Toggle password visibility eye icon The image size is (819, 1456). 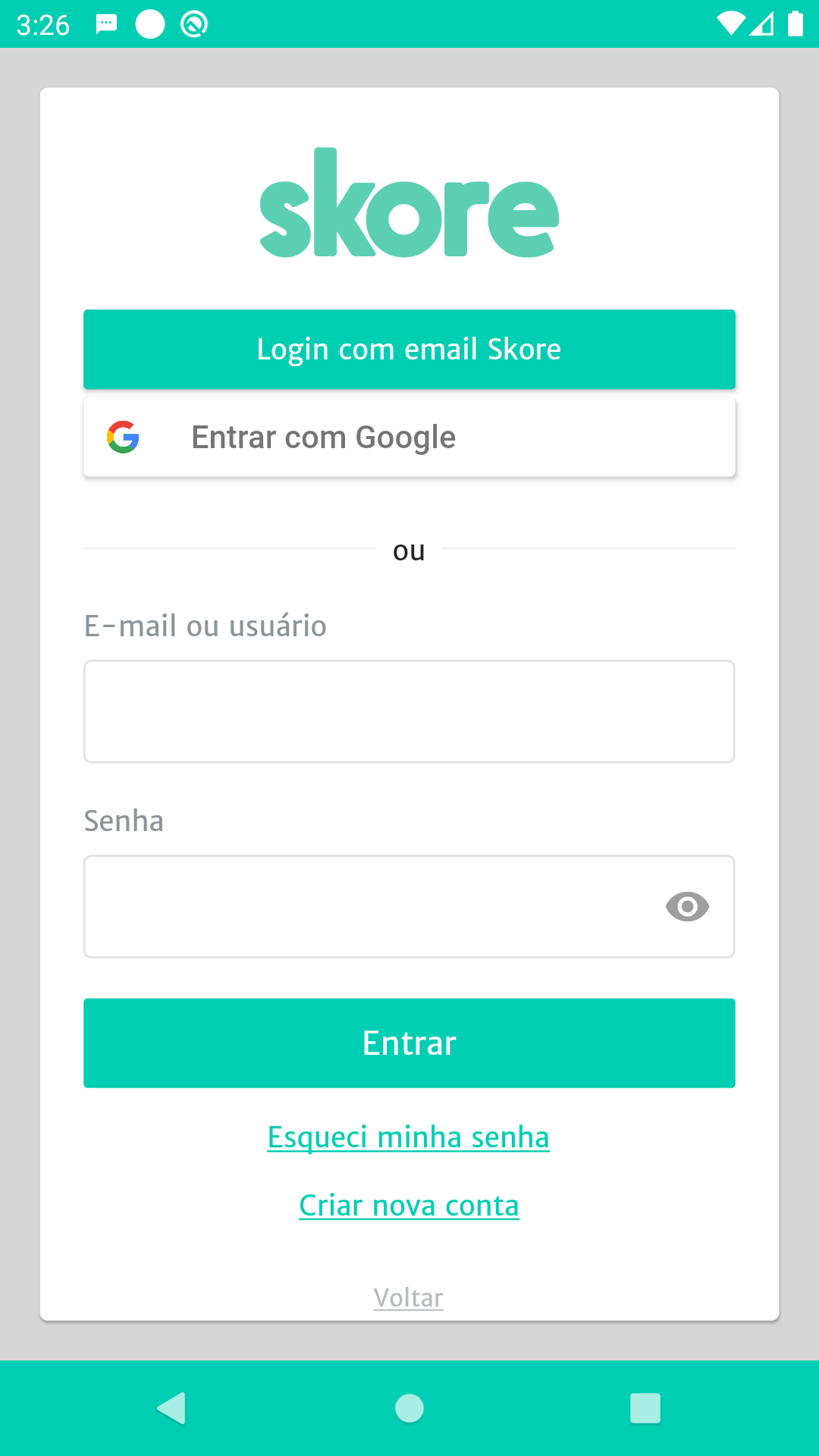pyautogui.click(x=687, y=906)
